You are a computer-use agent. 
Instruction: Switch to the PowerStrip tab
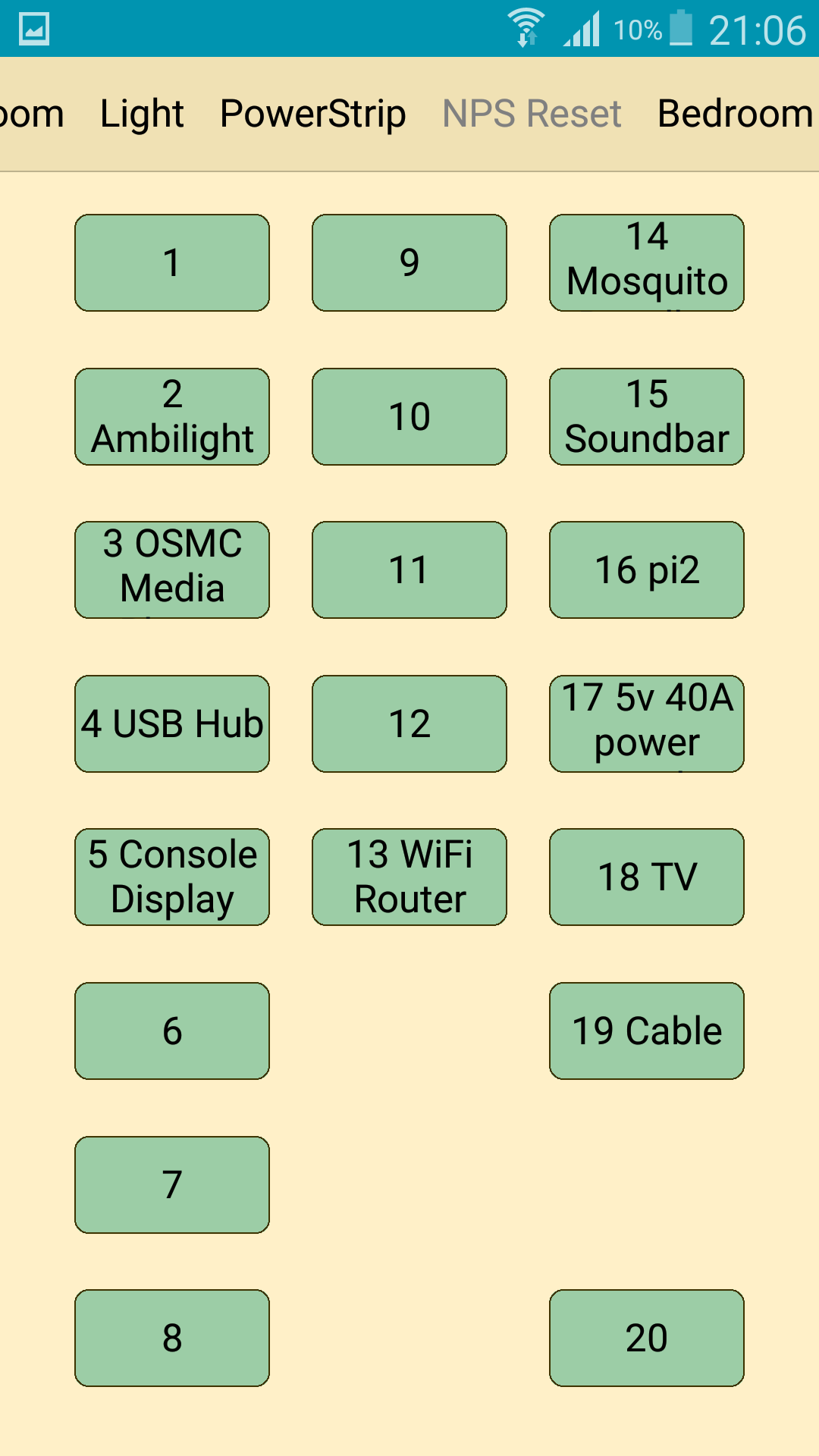tap(312, 114)
